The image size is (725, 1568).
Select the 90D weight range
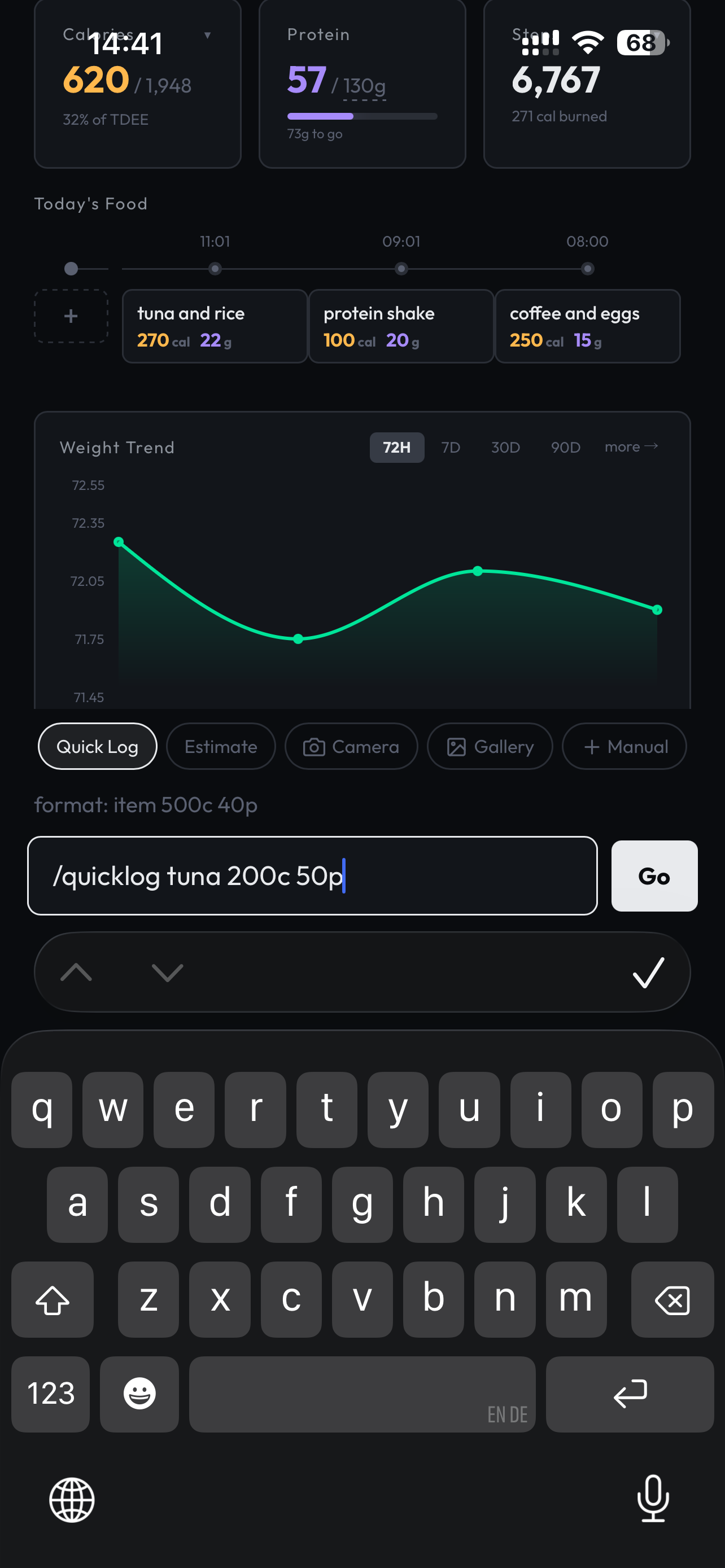tap(565, 448)
